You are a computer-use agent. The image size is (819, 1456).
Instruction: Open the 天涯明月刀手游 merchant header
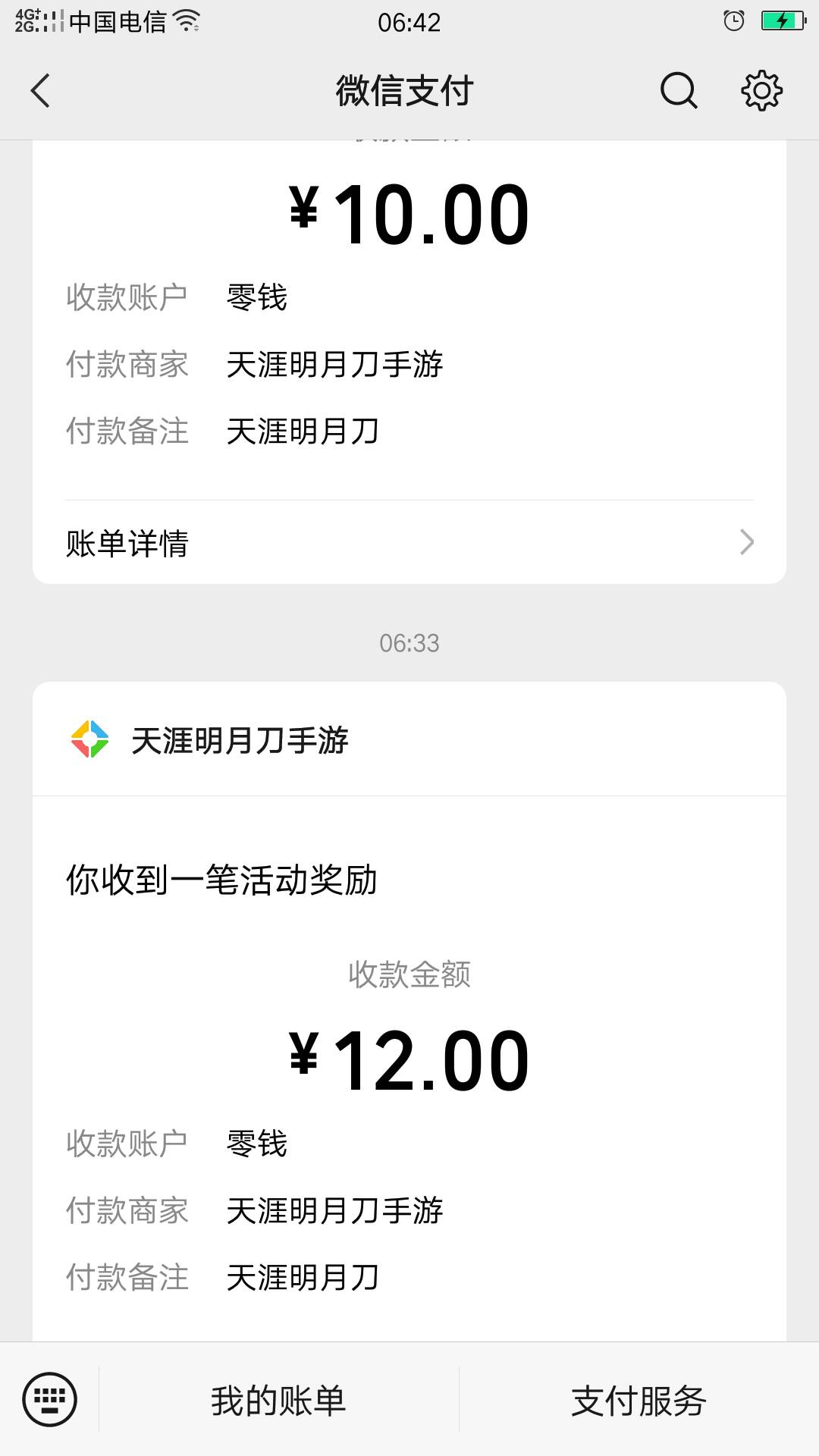pyautogui.click(x=409, y=739)
